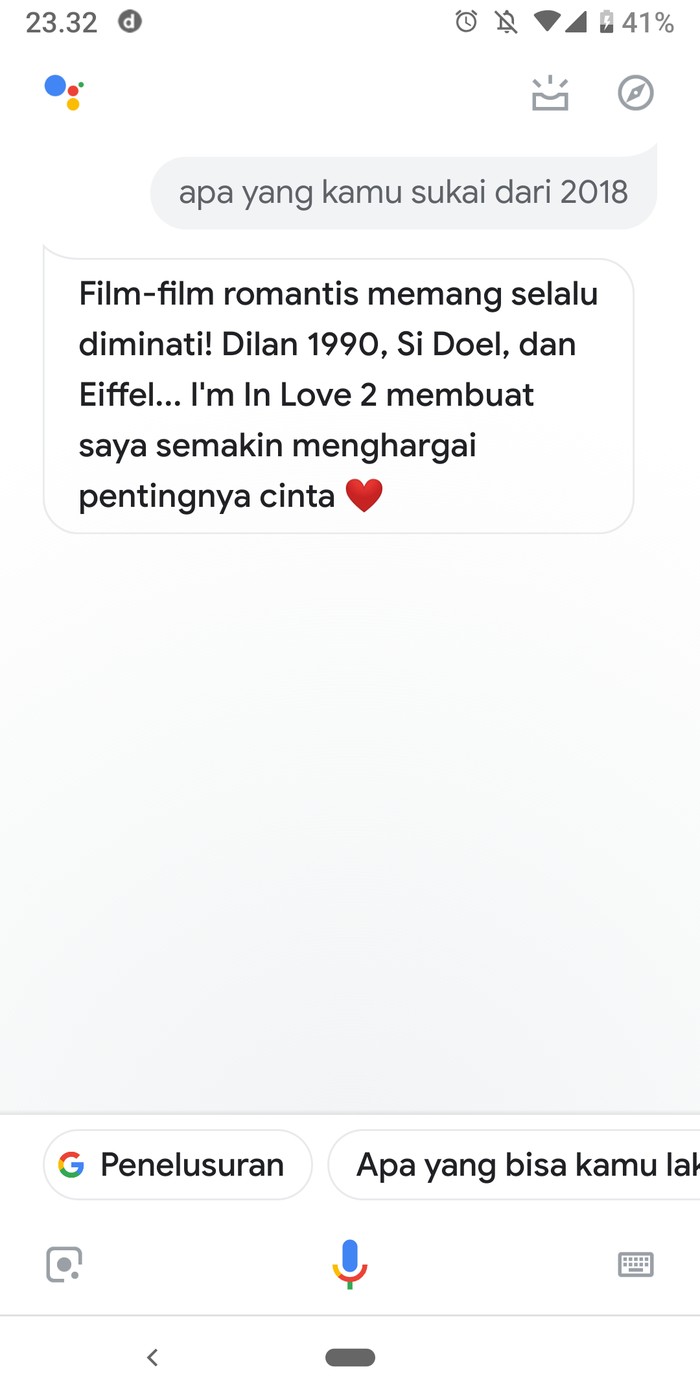Go back with the system back arrow
Screen dimensions: 700x1400
point(152,1357)
